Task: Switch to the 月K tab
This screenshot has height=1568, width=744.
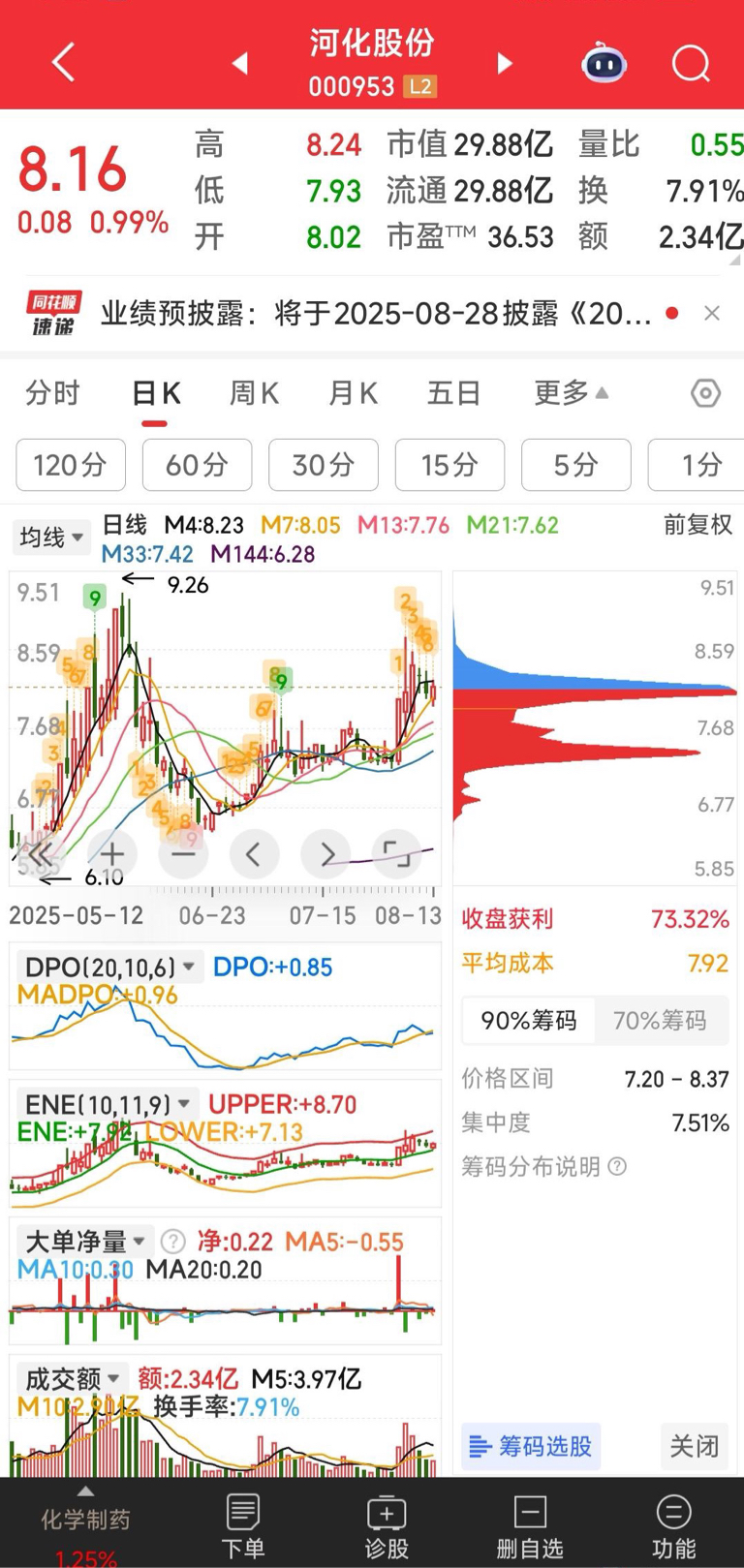Action: point(353,393)
